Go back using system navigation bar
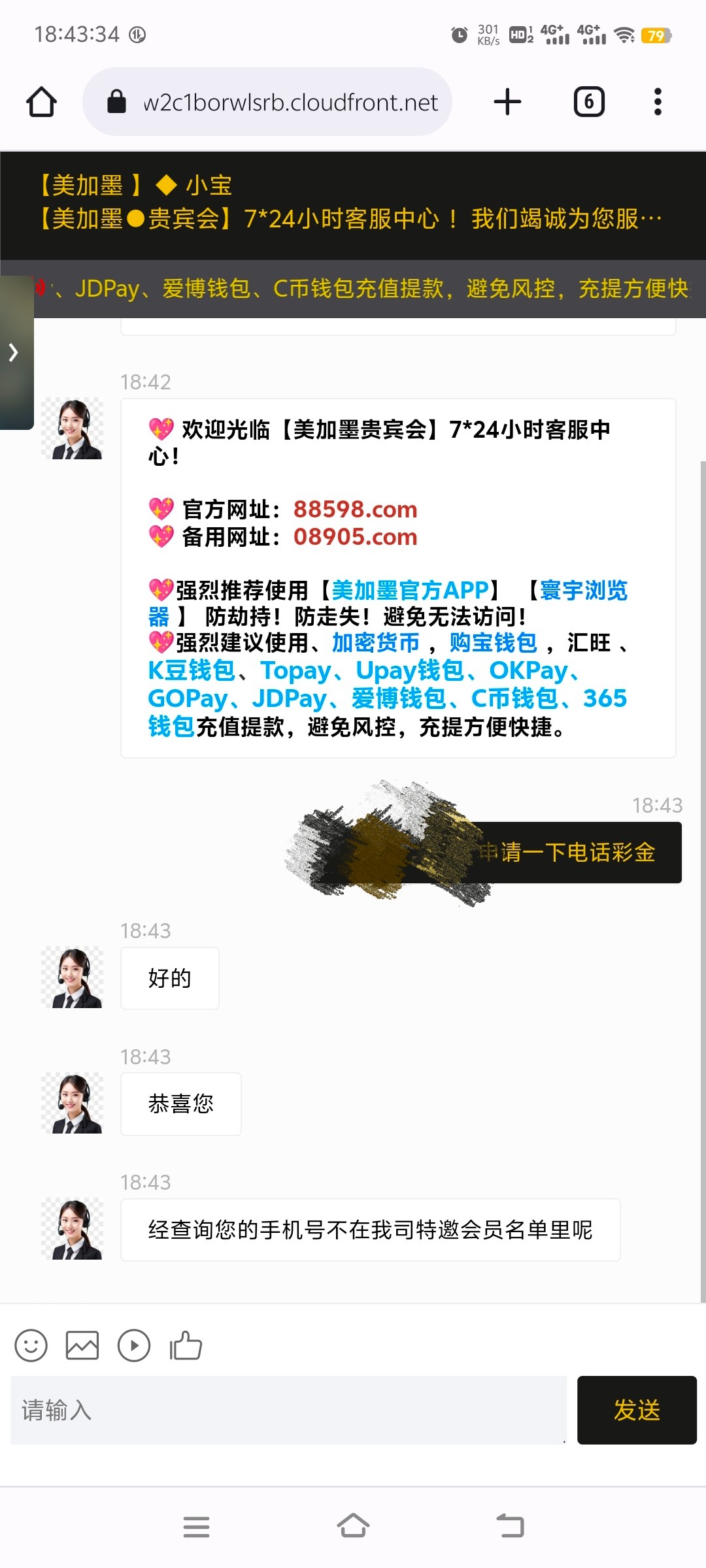 [511, 1526]
